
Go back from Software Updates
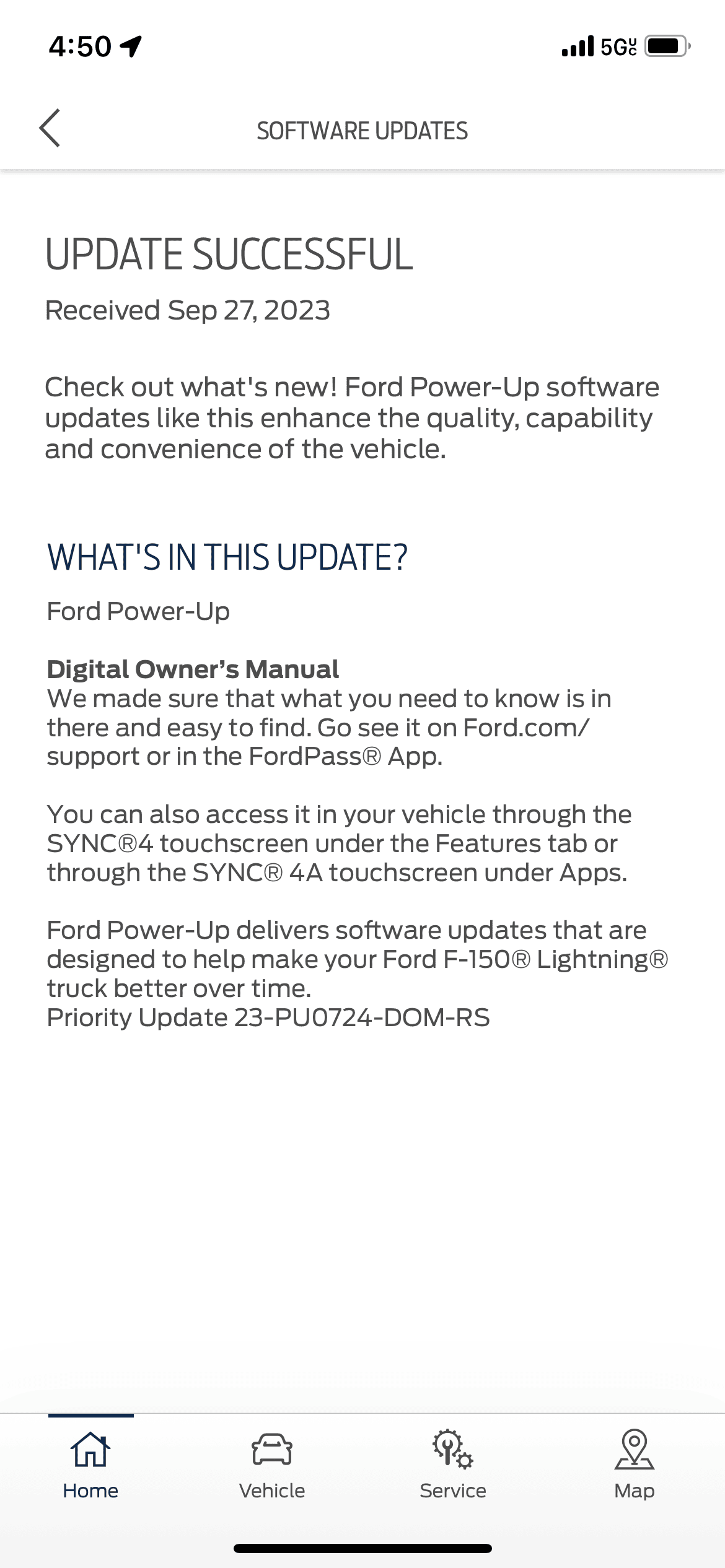click(50, 128)
